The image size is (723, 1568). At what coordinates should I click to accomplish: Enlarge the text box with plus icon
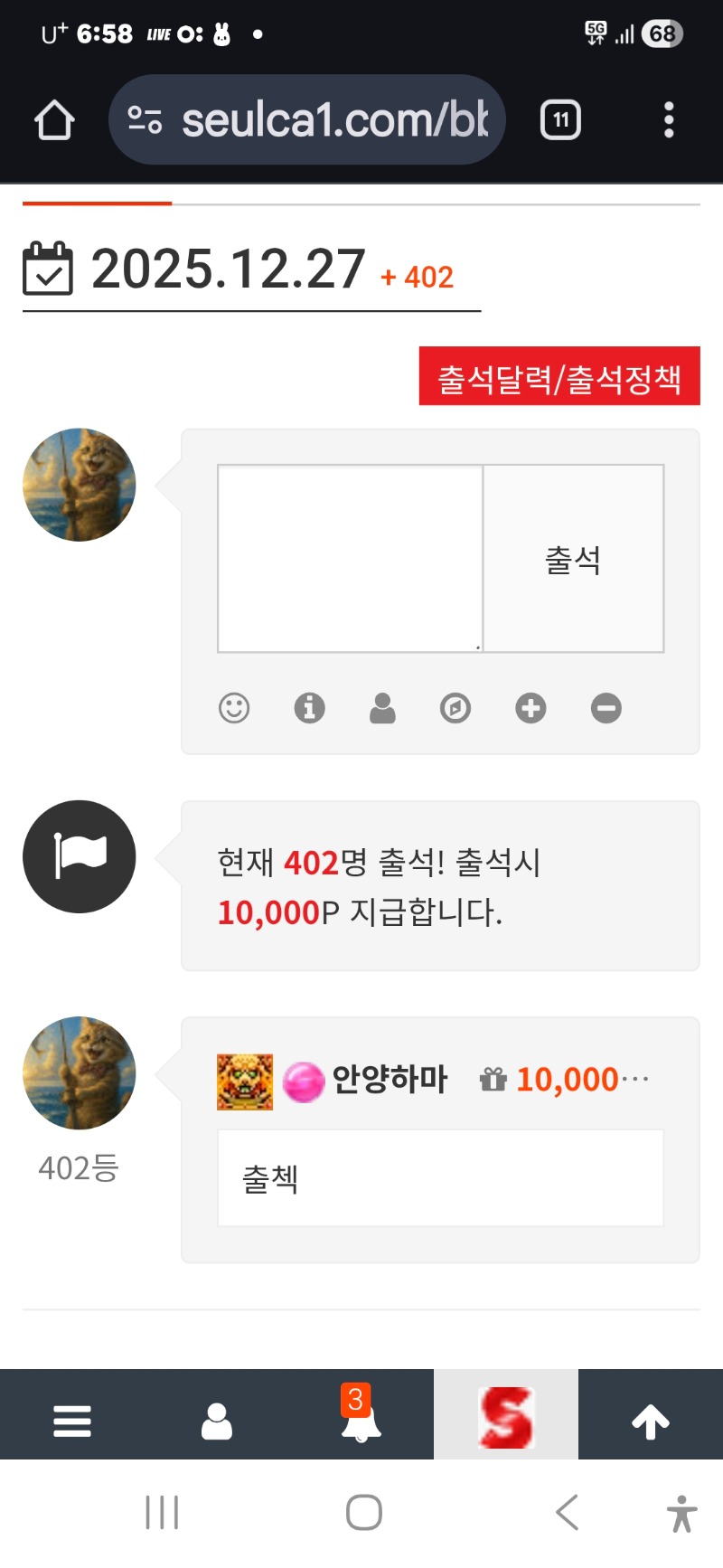tap(531, 708)
